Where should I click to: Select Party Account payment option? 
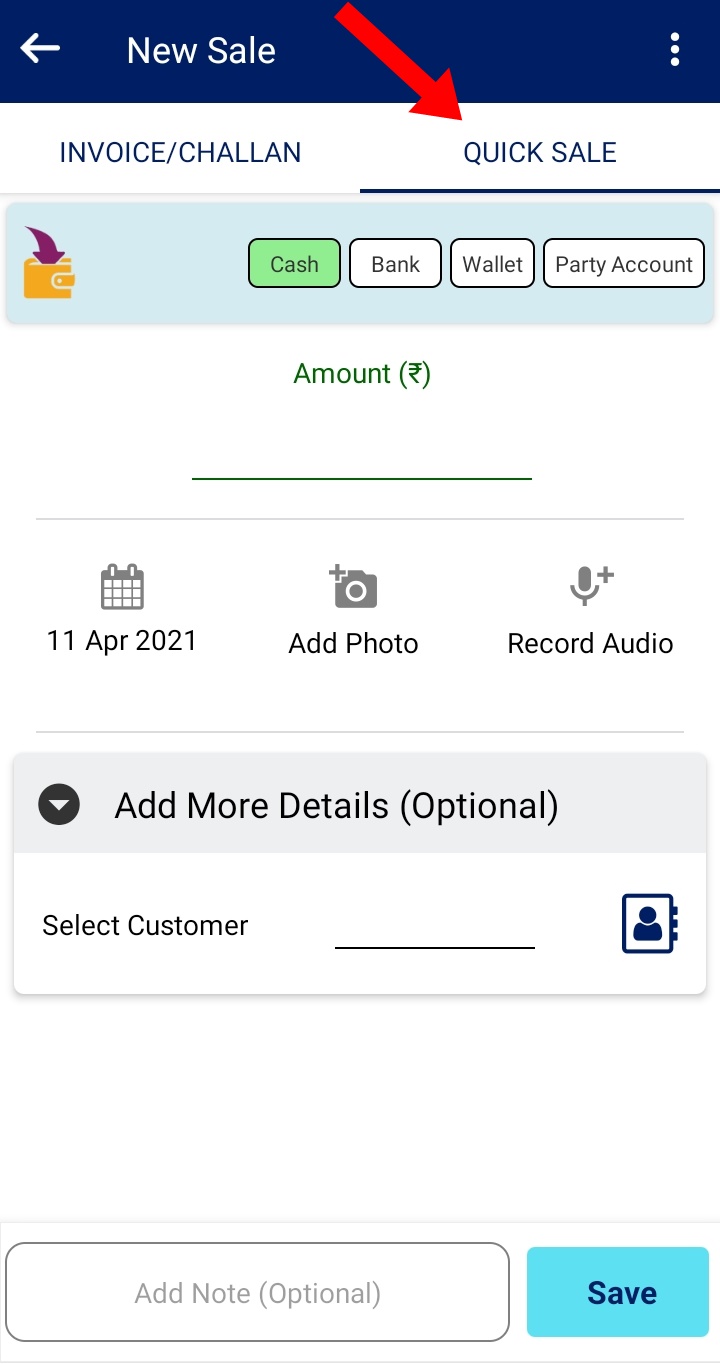[x=624, y=264]
